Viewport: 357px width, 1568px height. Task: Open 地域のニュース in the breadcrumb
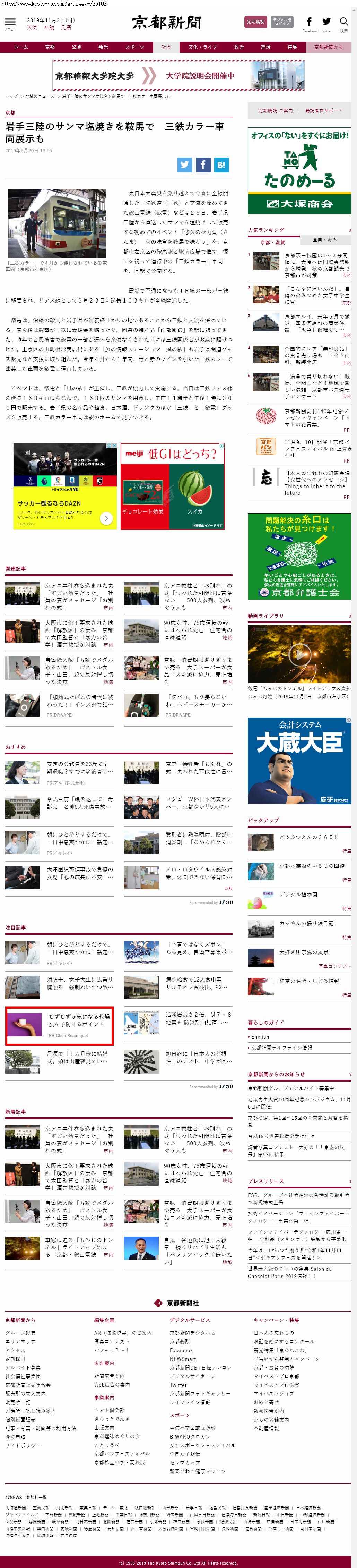point(40,96)
